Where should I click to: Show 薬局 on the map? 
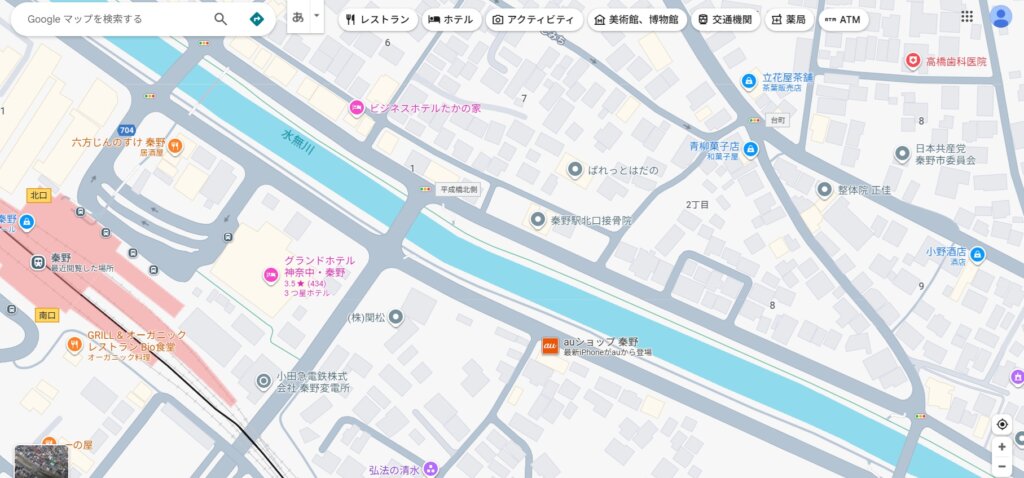click(789, 19)
